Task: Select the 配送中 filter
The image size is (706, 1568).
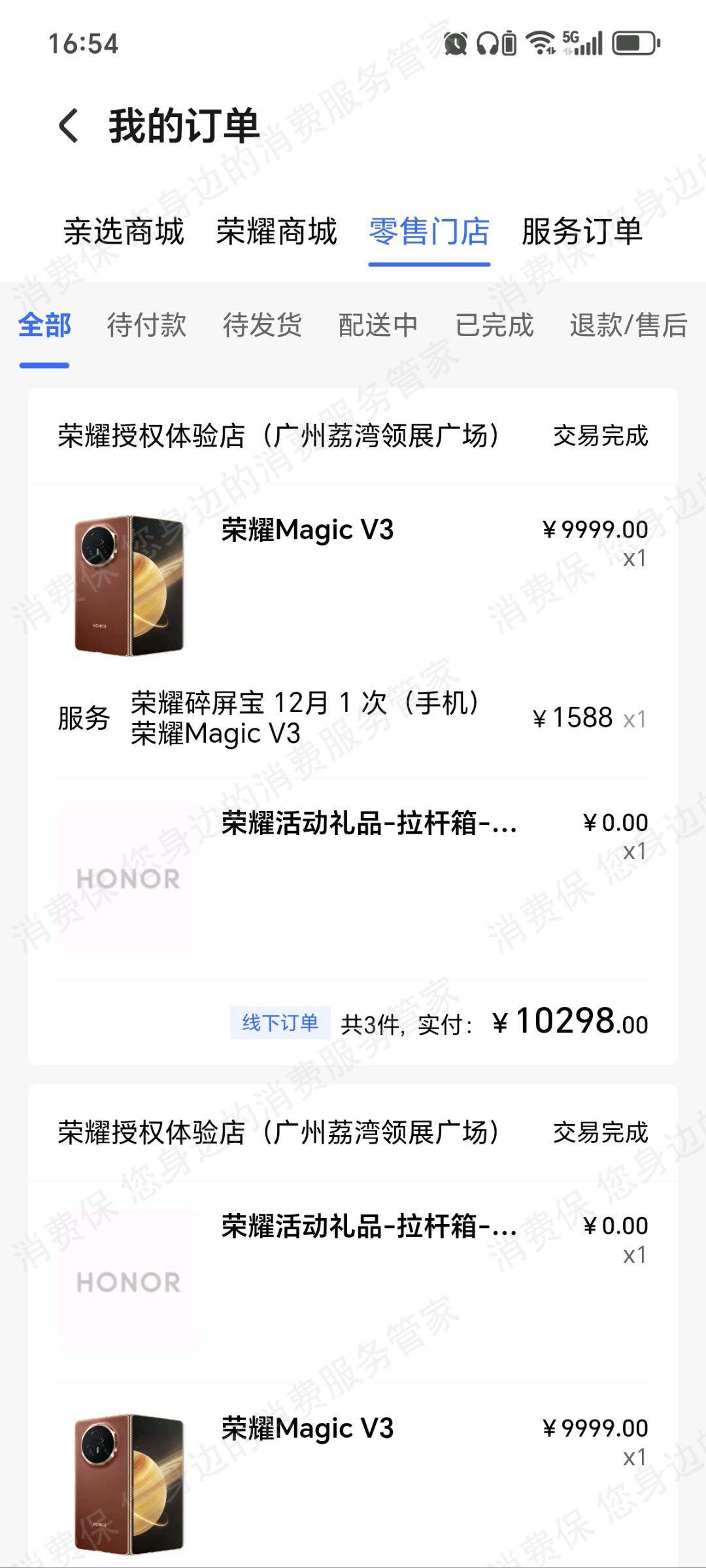Action: point(377,326)
